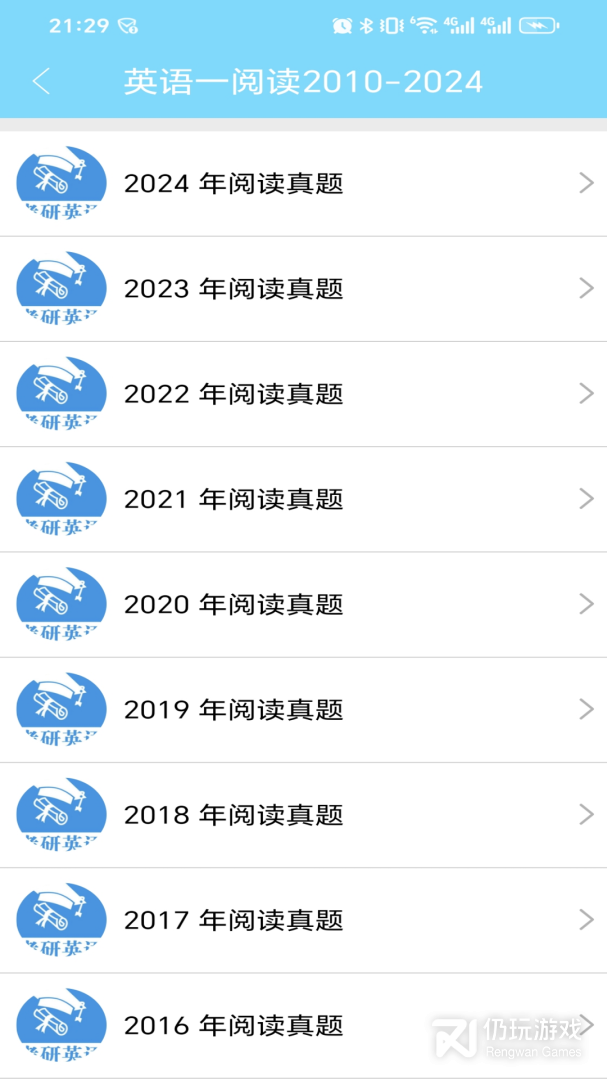
Task: Go back using the header arrow
Action: tap(41, 82)
